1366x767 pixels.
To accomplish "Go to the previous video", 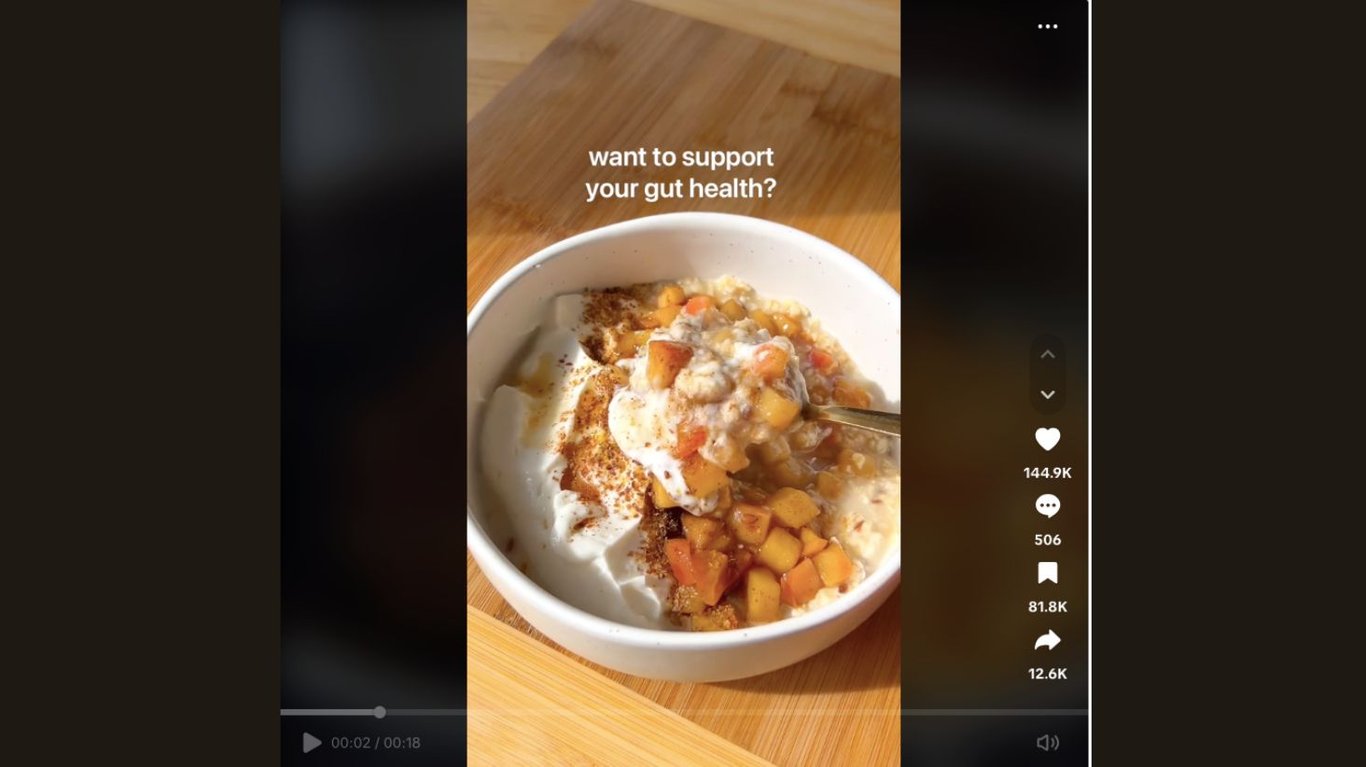I will pyautogui.click(x=1047, y=355).
